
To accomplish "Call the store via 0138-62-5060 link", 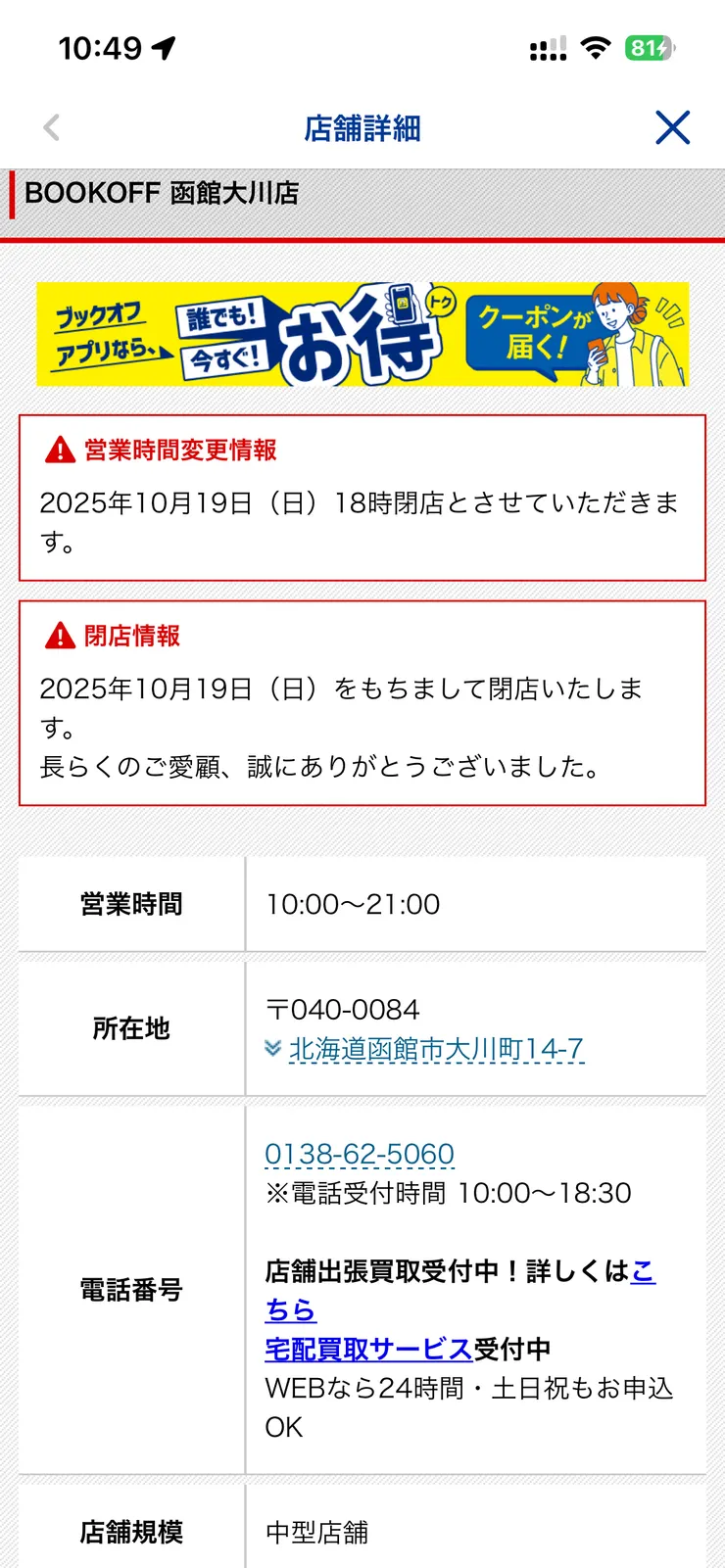I will (x=360, y=1154).
